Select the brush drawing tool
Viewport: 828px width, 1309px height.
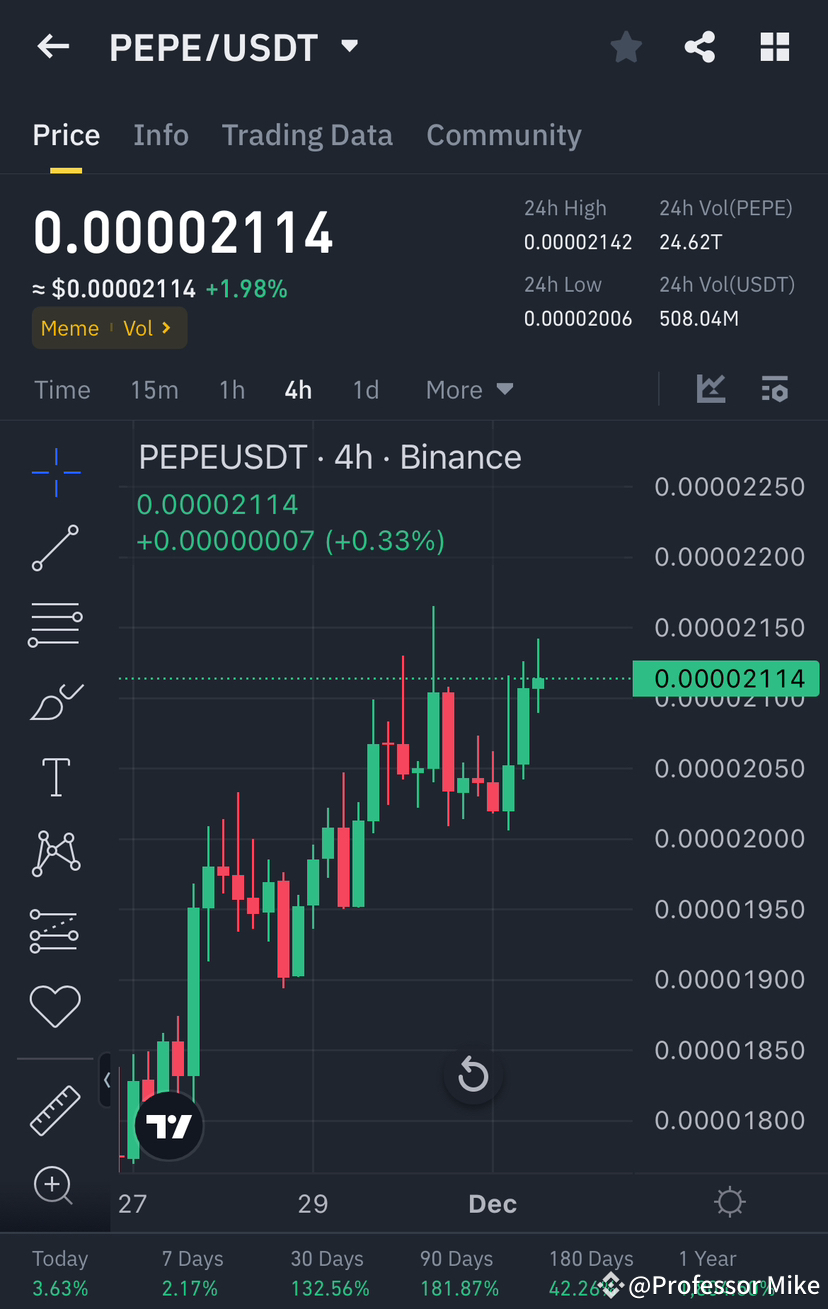tap(55, 701)
